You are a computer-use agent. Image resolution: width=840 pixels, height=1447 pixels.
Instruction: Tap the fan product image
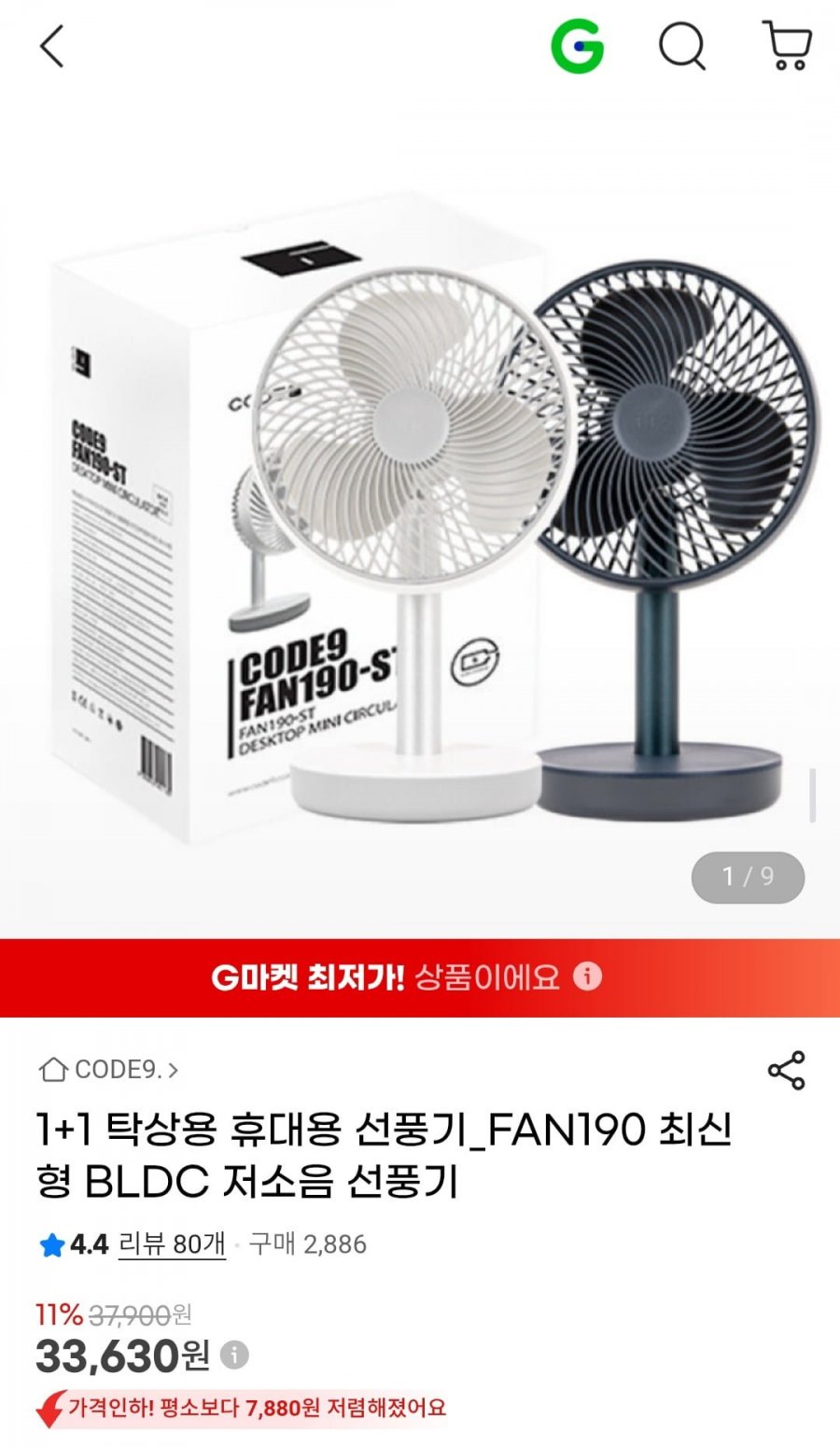pyautogui.click(x=420, y=513)
